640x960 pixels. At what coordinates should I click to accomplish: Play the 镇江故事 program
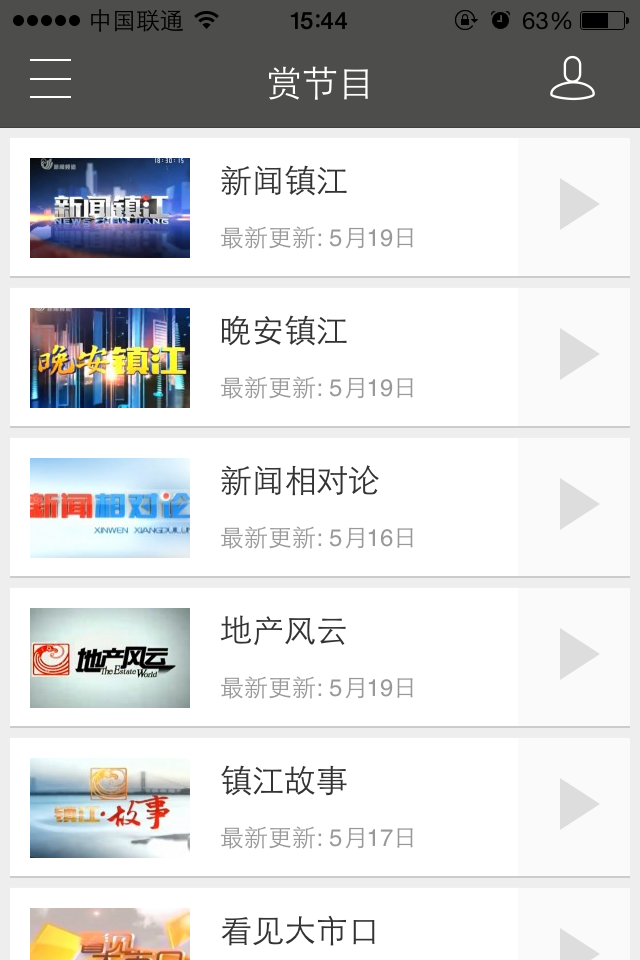pyautogui.click(x=578, y=805)
